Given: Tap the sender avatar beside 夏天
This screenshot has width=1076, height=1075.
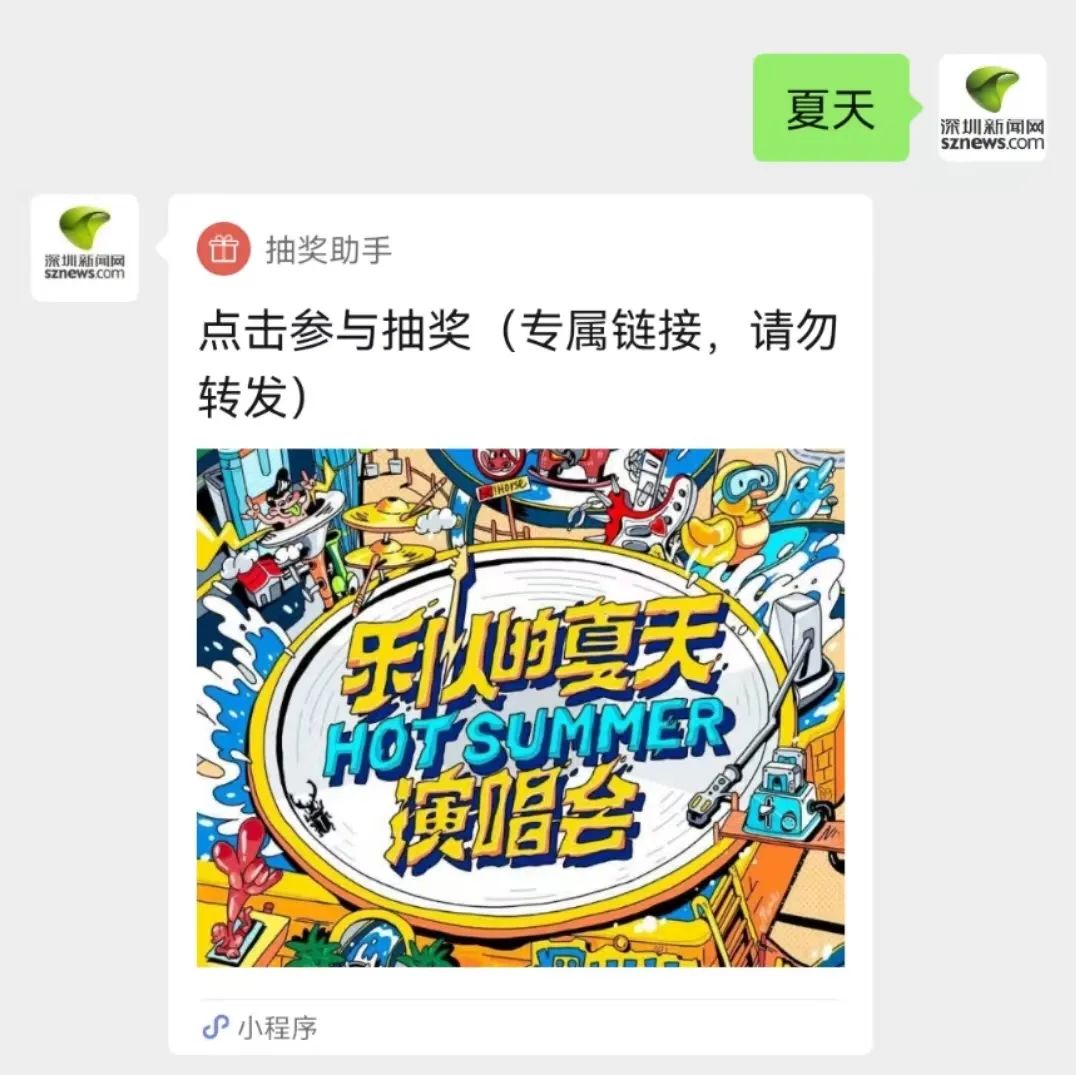Looking at the screenshot, I should click(991, 108).
